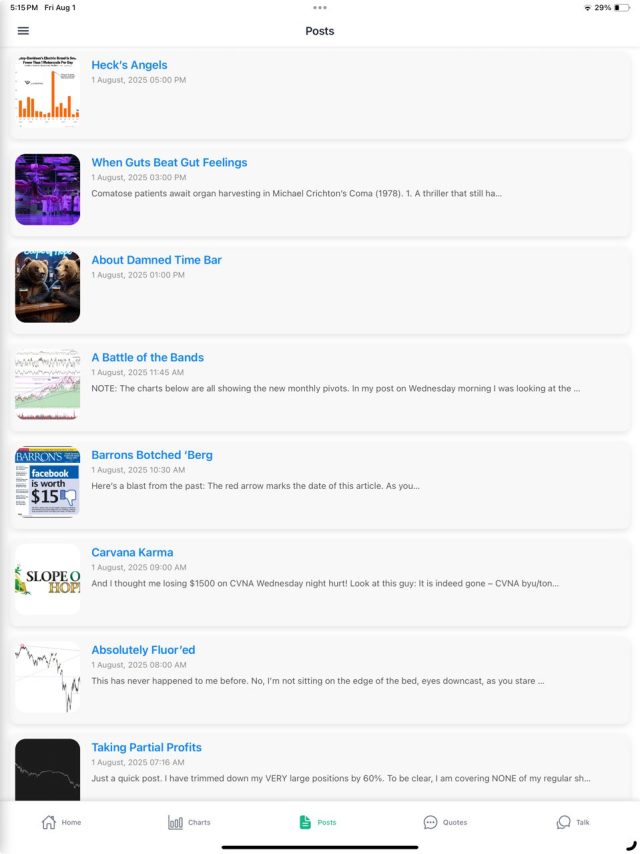Go to the Quotes tab

[x=445, y=822]
